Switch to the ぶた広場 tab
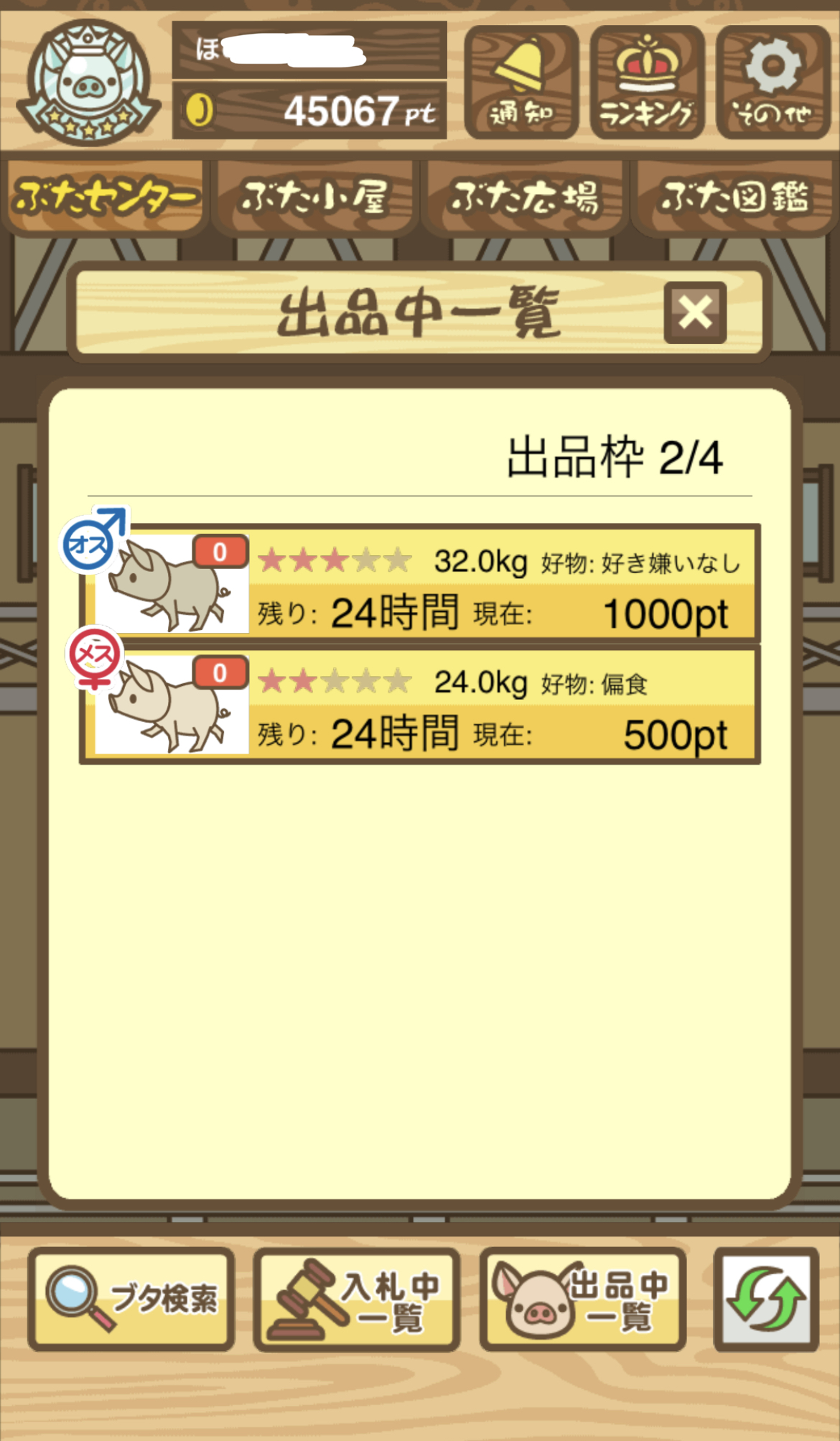 click(x=524, y=197)
